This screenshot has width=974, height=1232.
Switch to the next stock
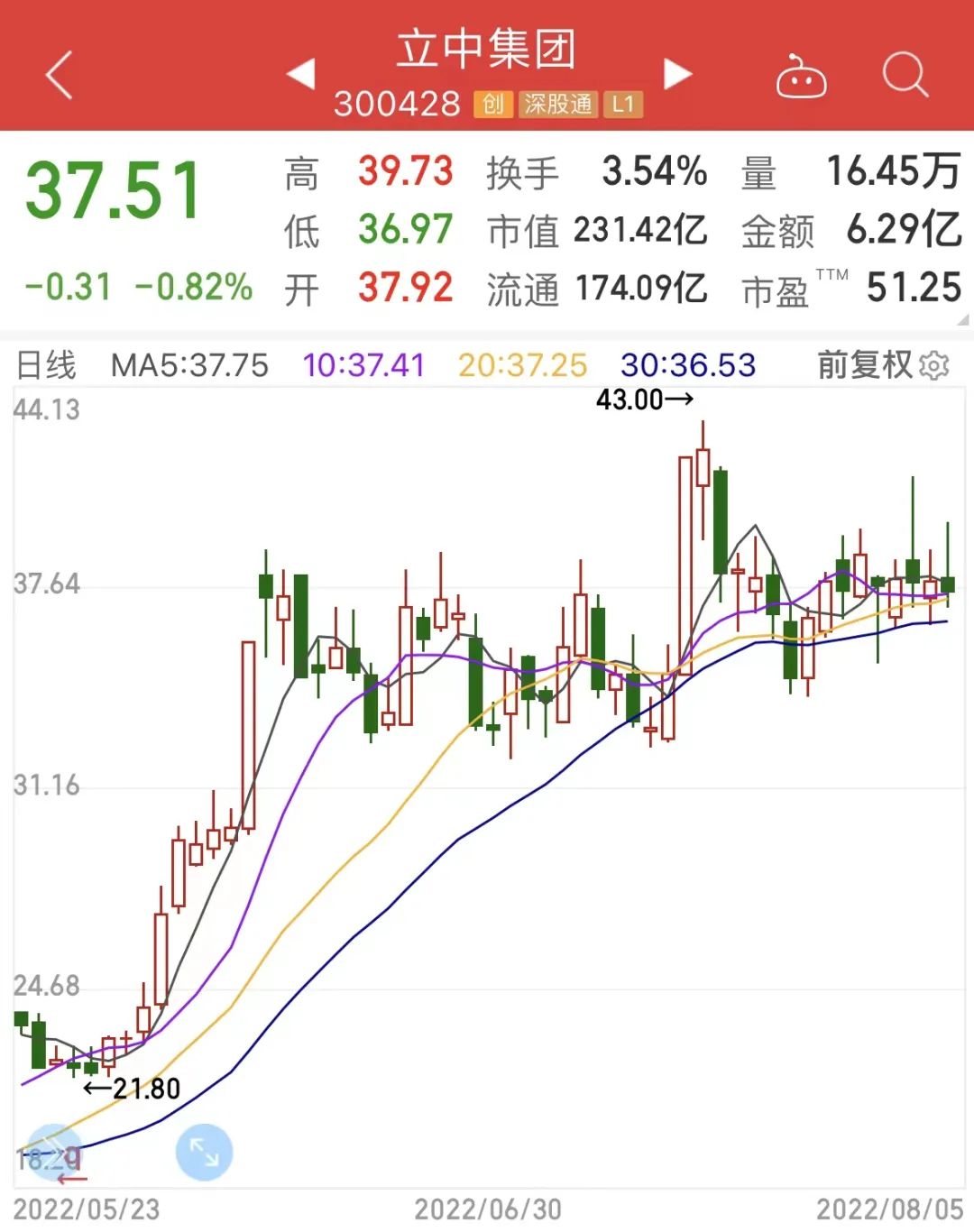pyautogui.click(x=677, y=74)
